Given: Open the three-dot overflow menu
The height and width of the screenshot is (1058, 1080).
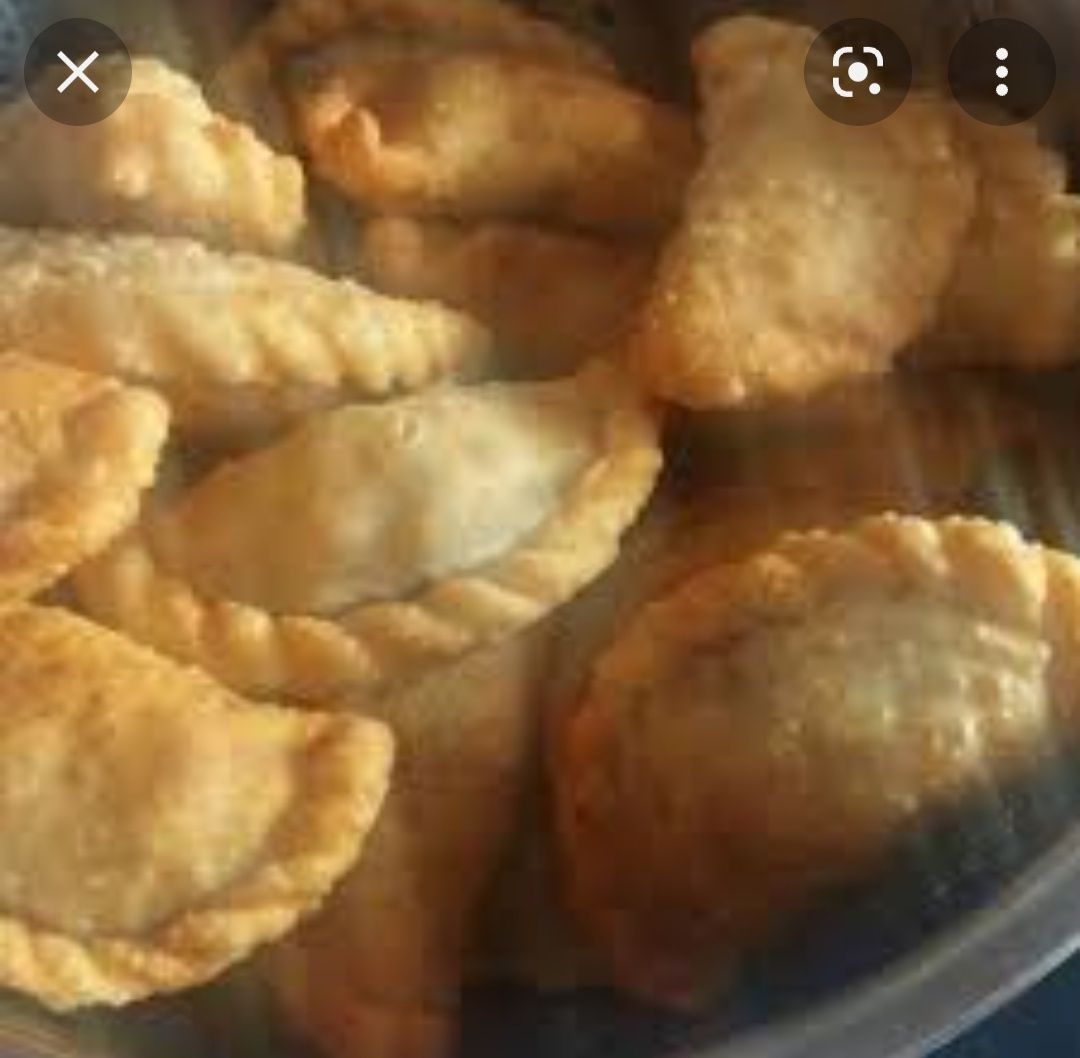Looking at the screenshot, I should (x=1001, y=72).
